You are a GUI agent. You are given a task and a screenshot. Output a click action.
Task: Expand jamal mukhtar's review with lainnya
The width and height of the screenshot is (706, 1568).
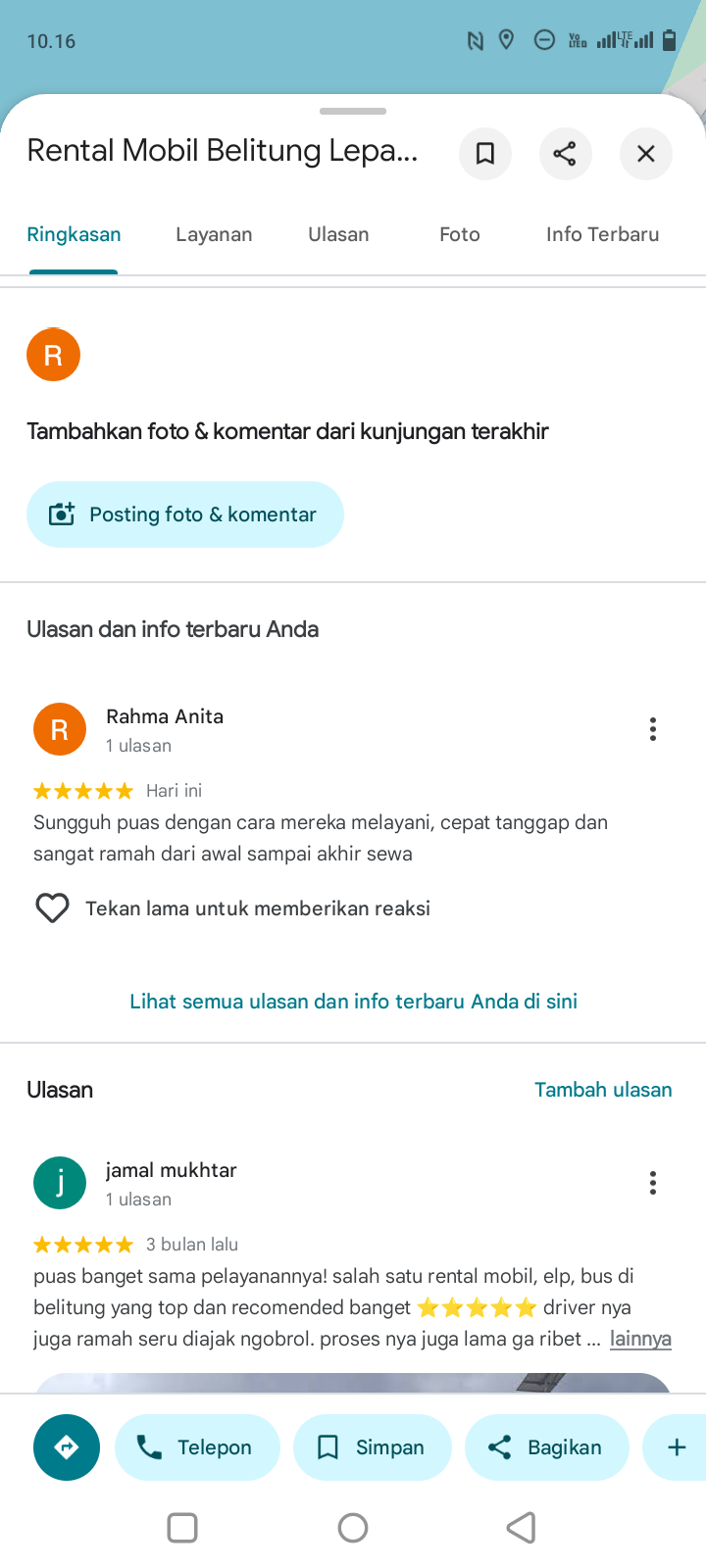point(640,1339)
